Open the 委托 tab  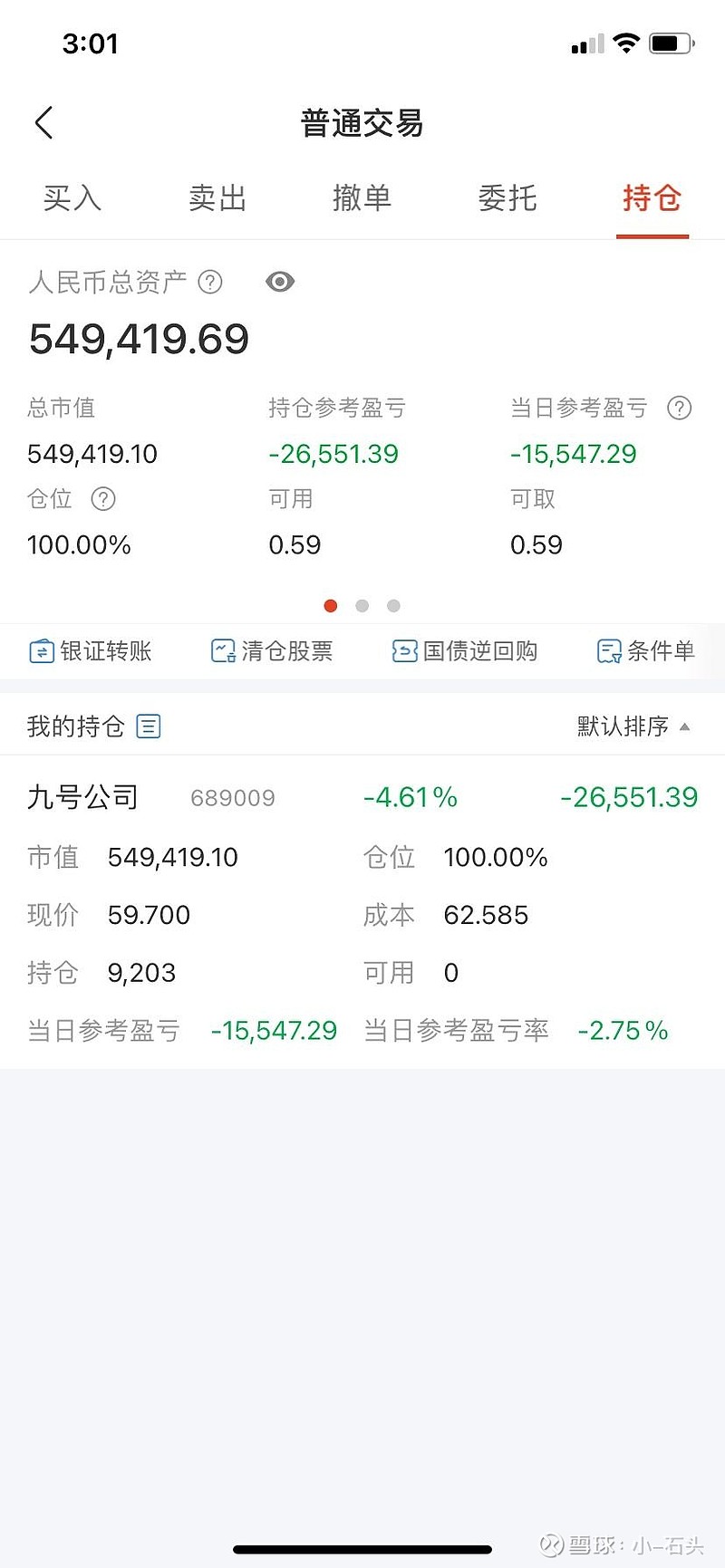point(507,198)
